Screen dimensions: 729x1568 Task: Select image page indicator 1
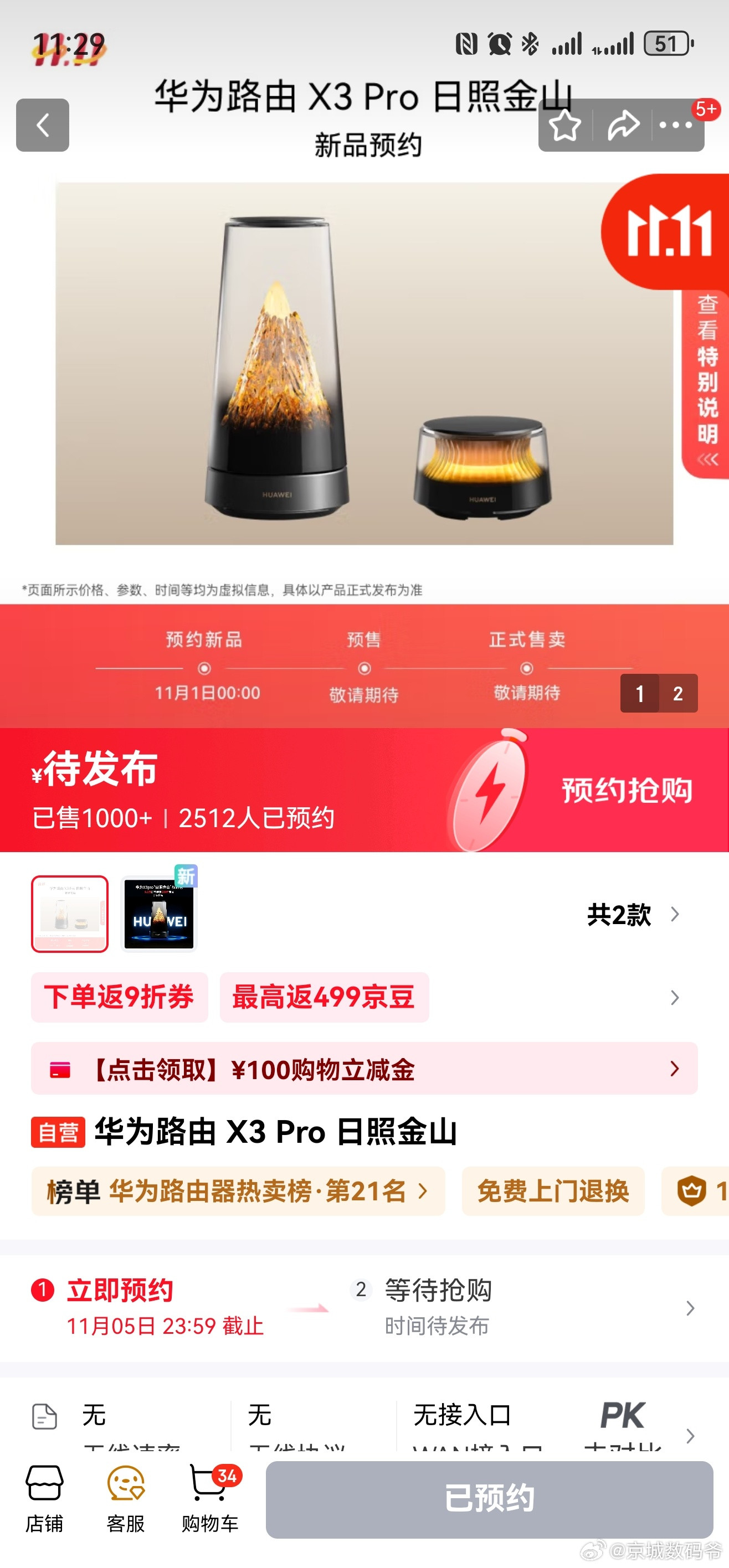pyautogui.click(x=639, y=694)
